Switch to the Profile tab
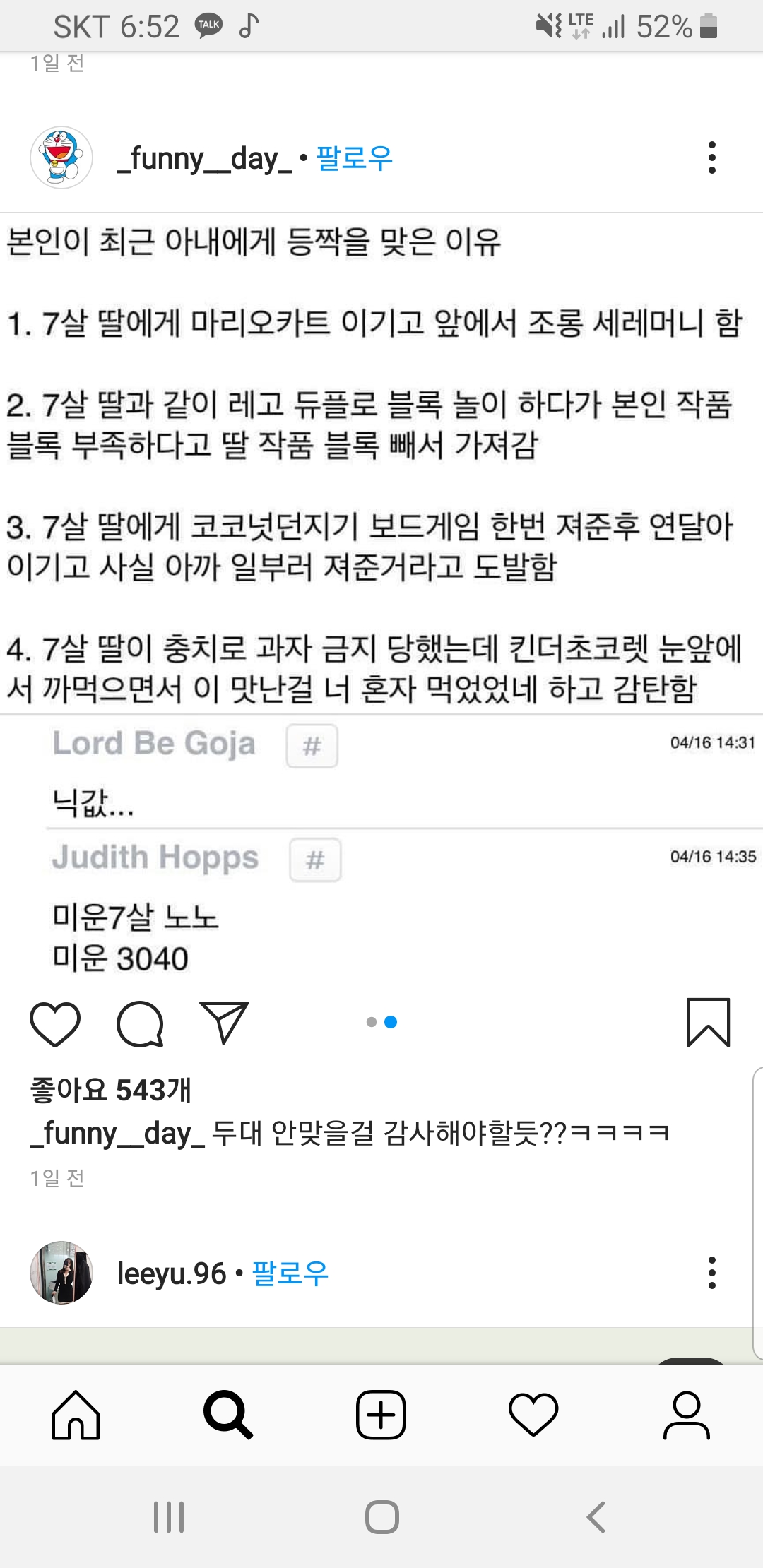Viewport: 763px width, 1568px height. tap(686, 1415)
